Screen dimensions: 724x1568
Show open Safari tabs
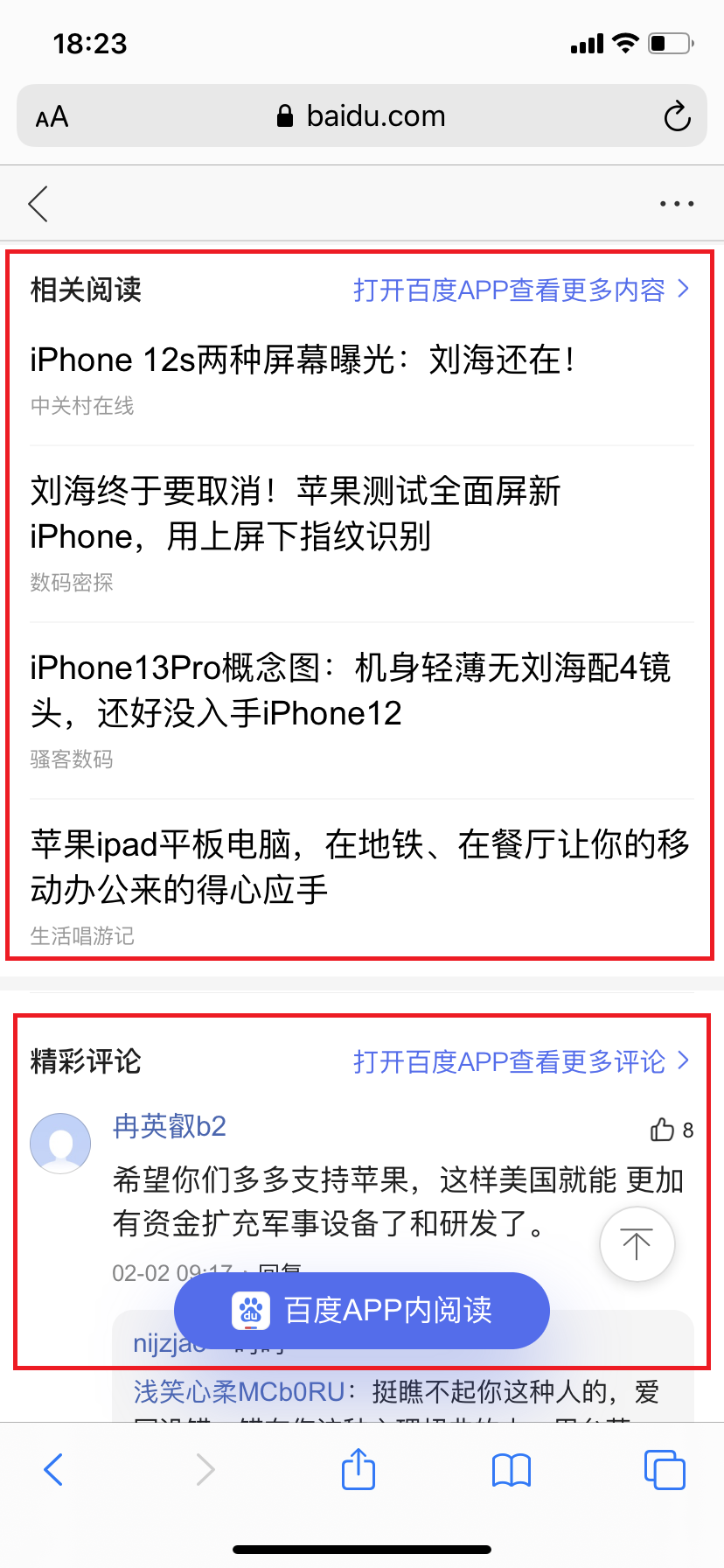[665, 1469]
